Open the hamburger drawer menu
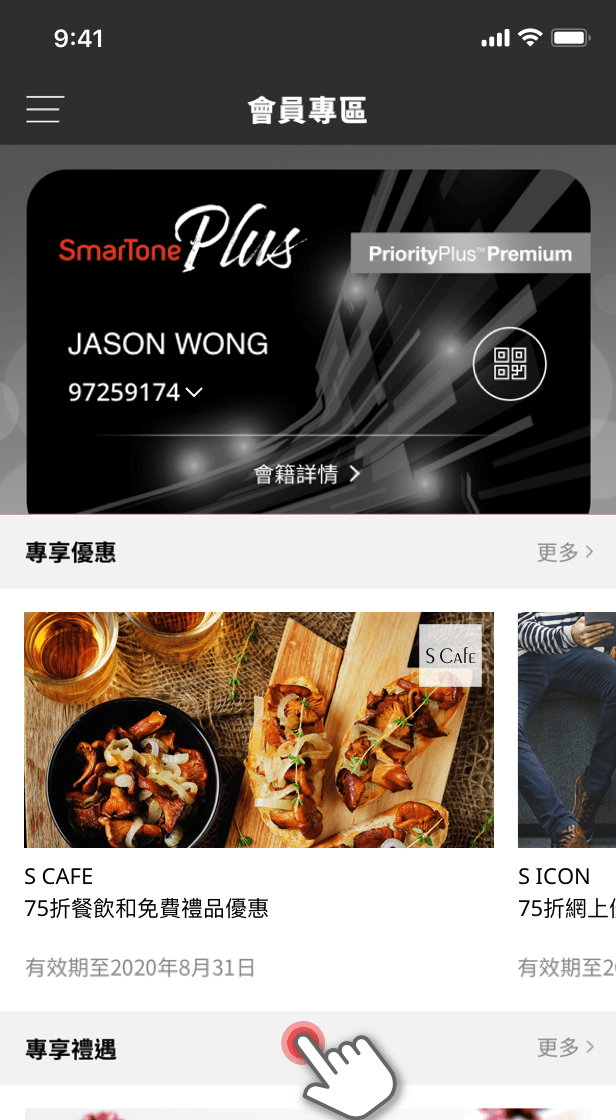This screenshot has height=1120, width=616. point(45,109)
